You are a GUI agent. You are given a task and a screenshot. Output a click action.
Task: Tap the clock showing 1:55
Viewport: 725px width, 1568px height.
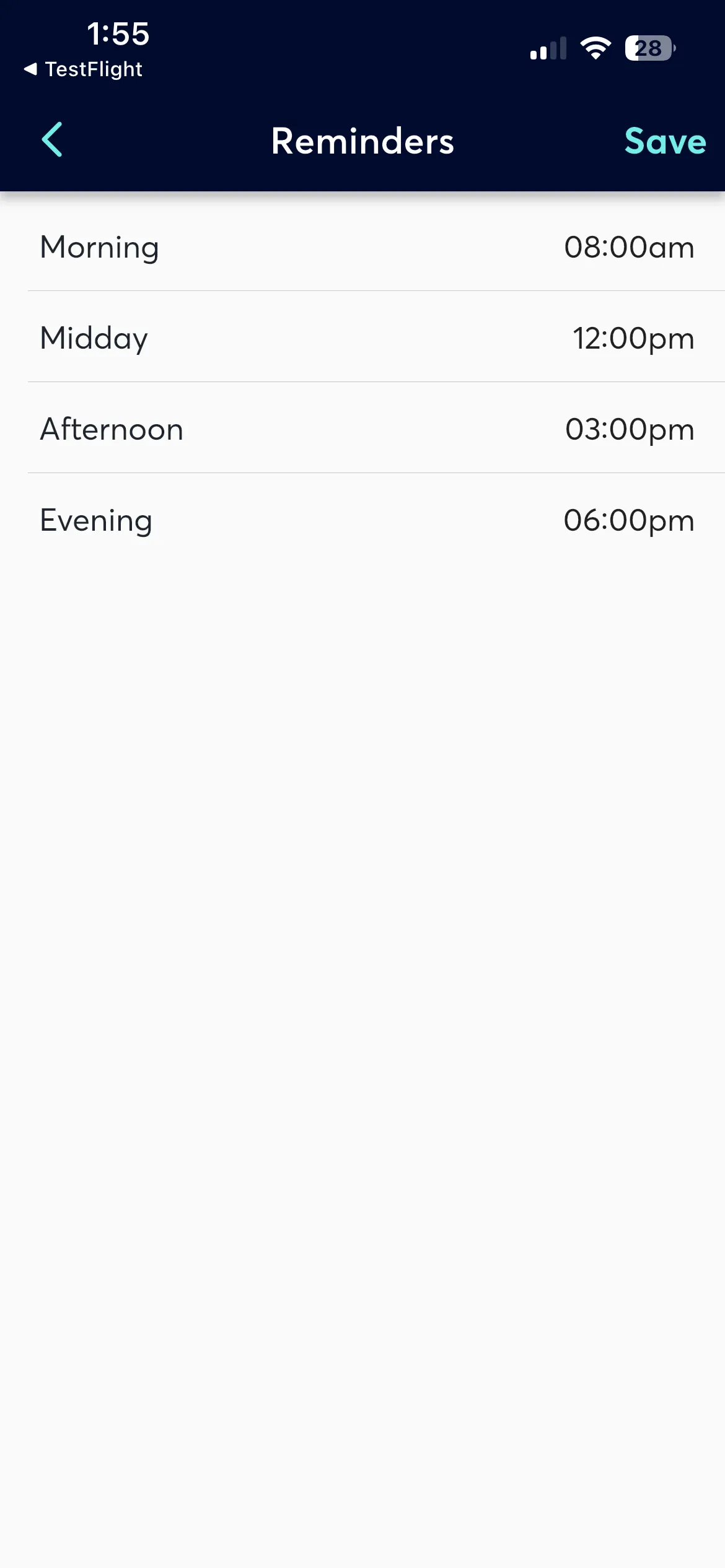(118, 35)
